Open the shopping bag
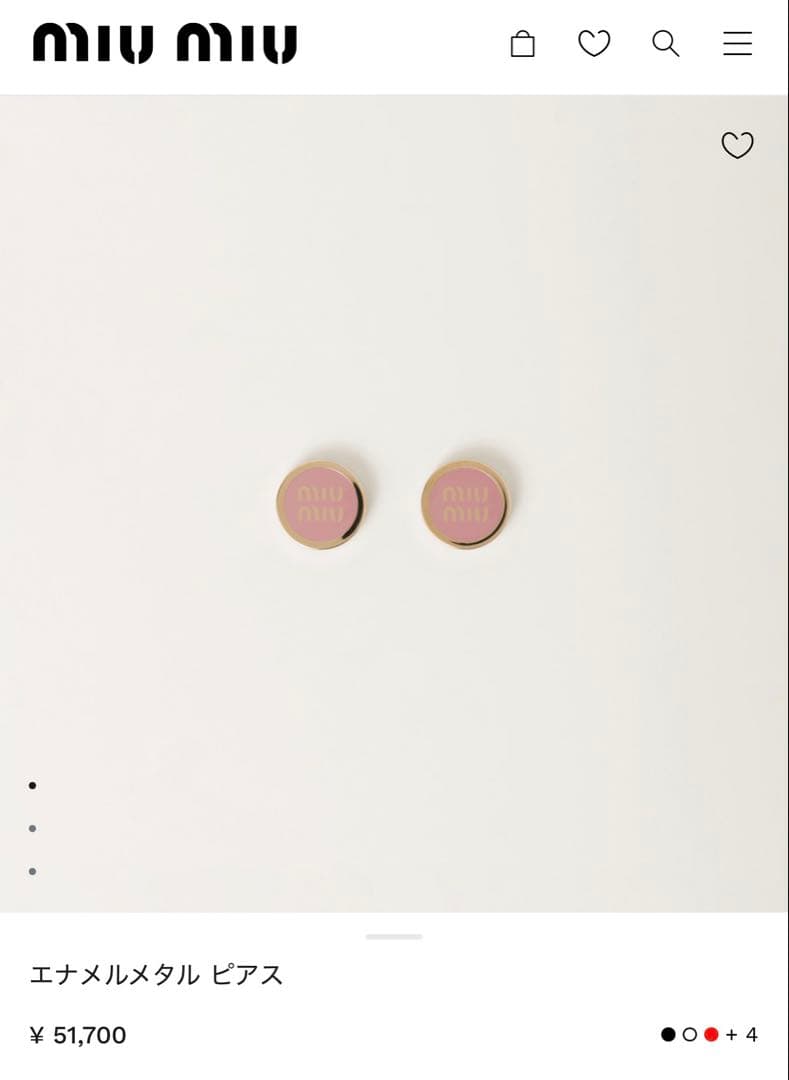Viewport: 789px width, 1080px height. pos(522,44)
